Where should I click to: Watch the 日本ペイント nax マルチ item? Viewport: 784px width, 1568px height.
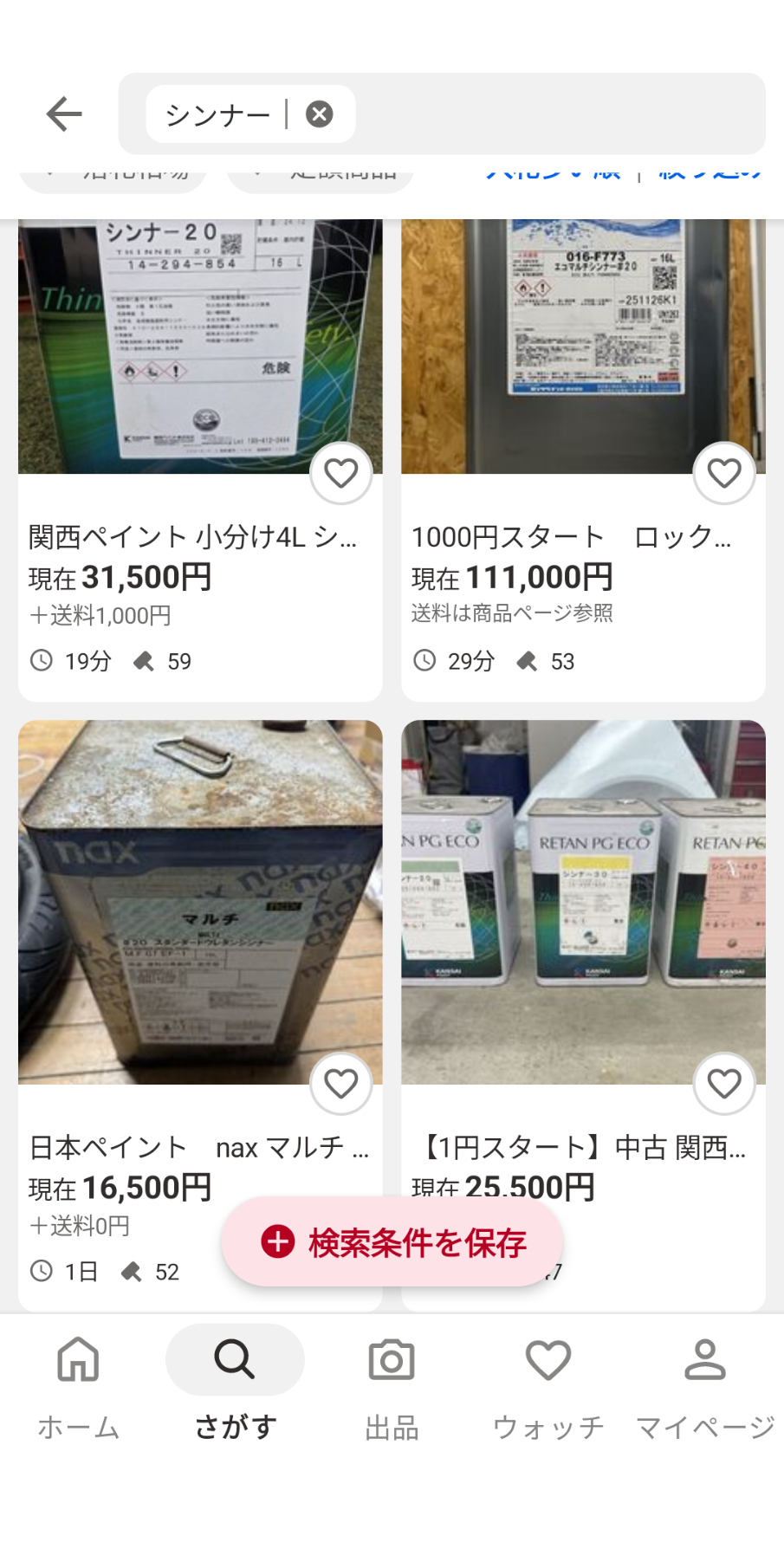pos(341,1083)
